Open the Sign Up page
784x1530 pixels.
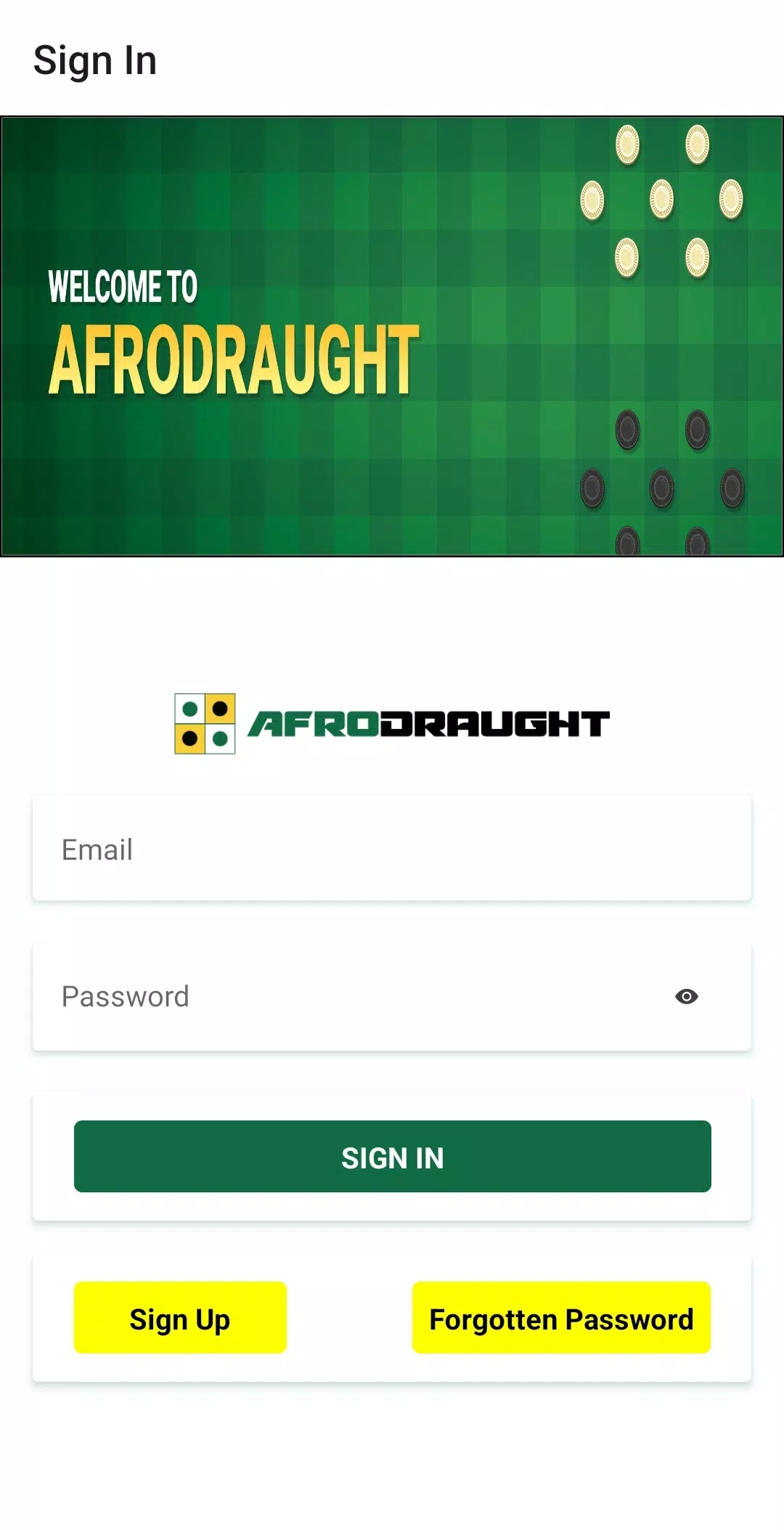(x=180, y=1318)
